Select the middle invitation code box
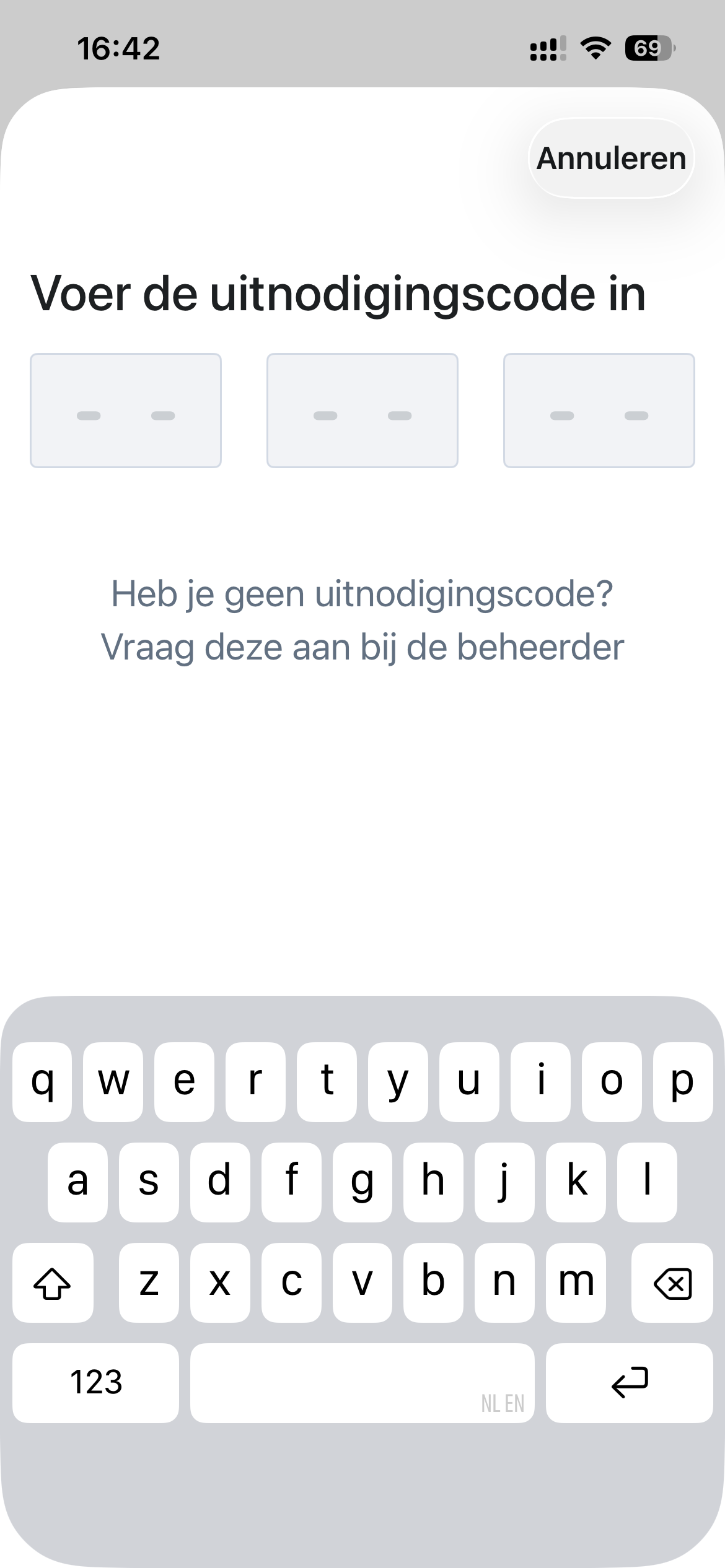725x1568 pixels. (x=362, y=411)
